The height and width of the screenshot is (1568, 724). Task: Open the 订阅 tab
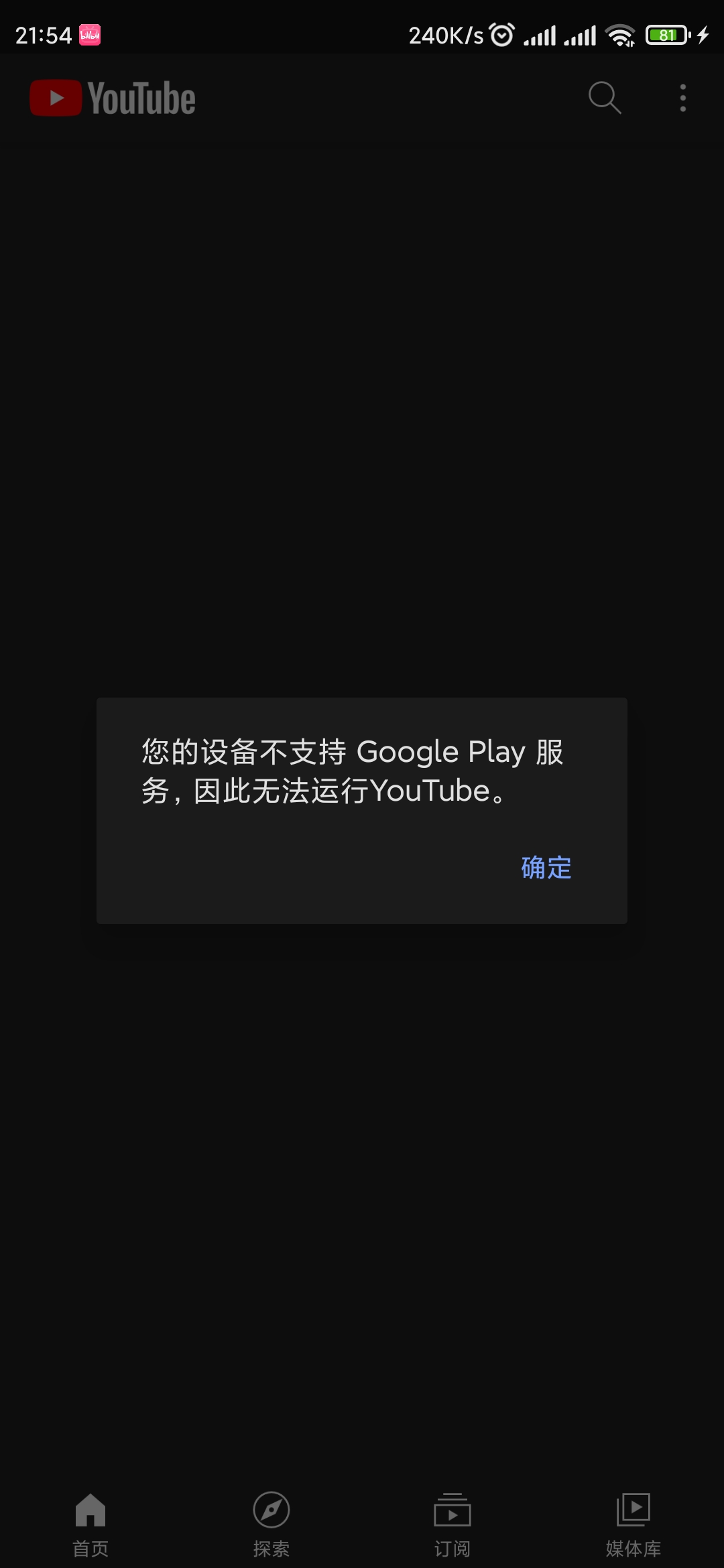pos(452,1525)
